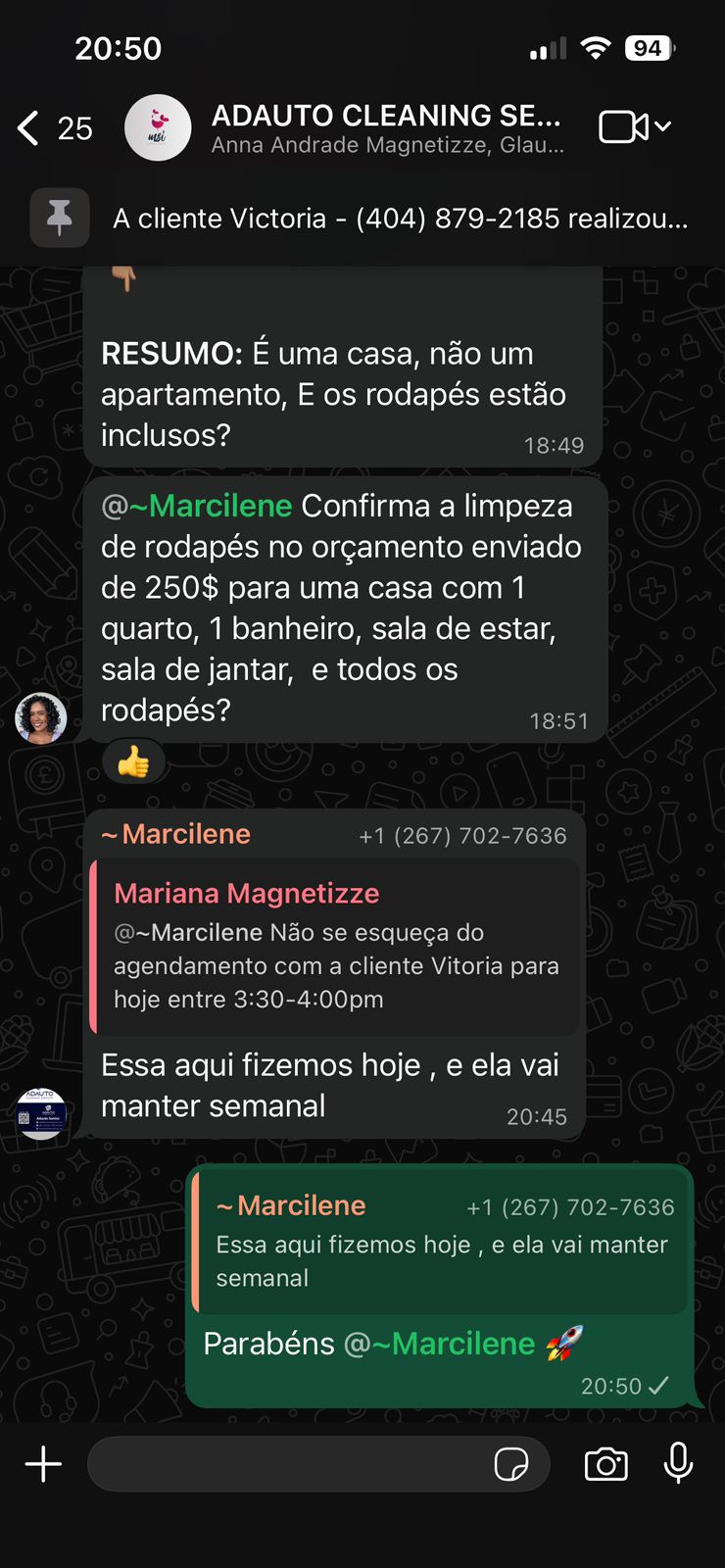Tap the microphone to record voice message
This screenshot has width=725, height=1568.
point(678,1464)
